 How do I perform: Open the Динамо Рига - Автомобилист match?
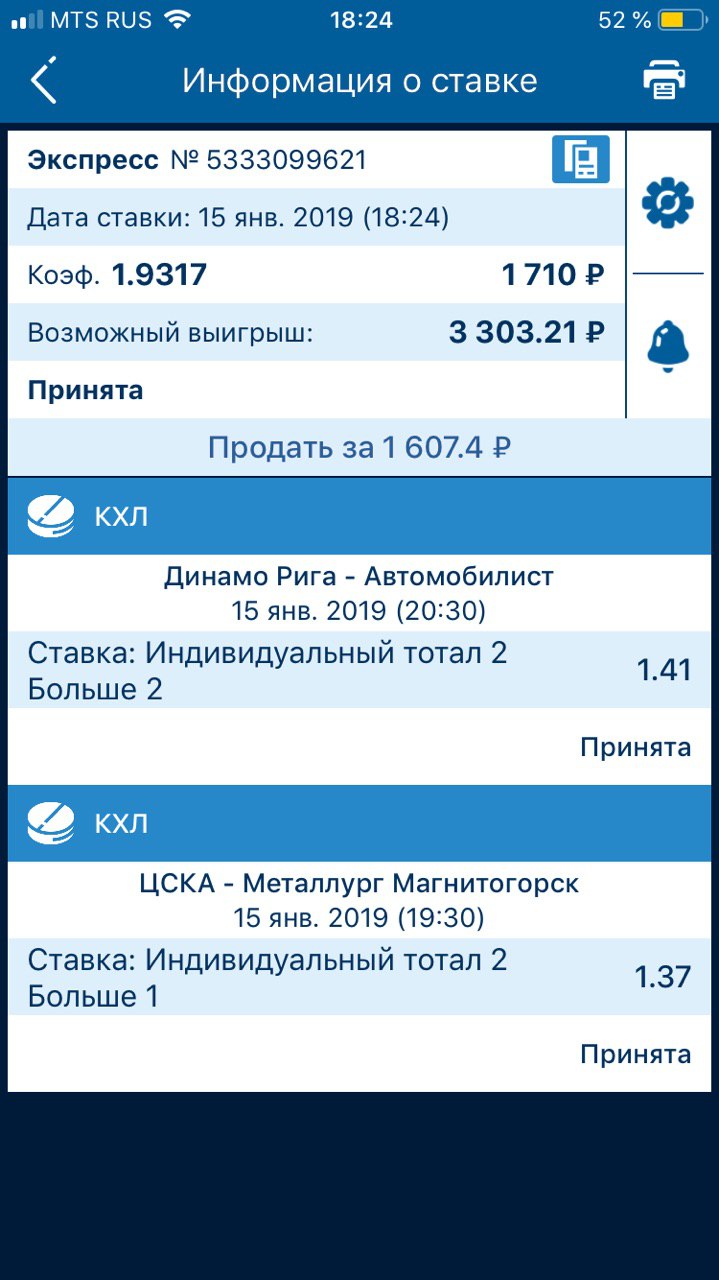point(359,576)
